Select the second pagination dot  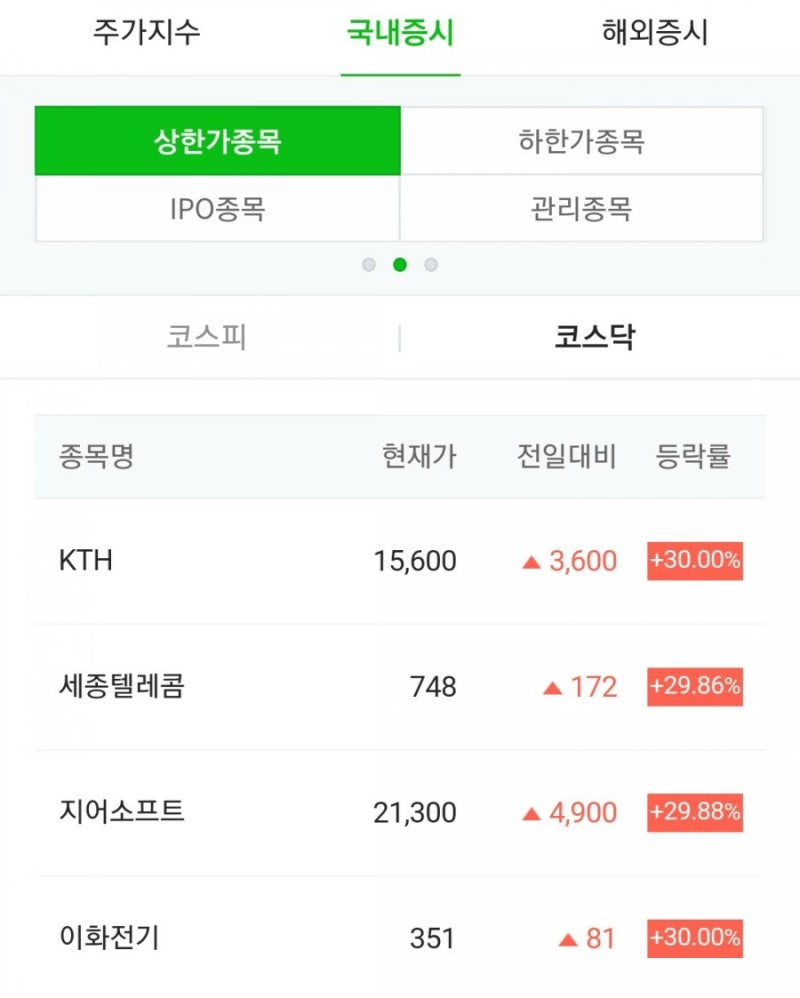click(400, 264)
